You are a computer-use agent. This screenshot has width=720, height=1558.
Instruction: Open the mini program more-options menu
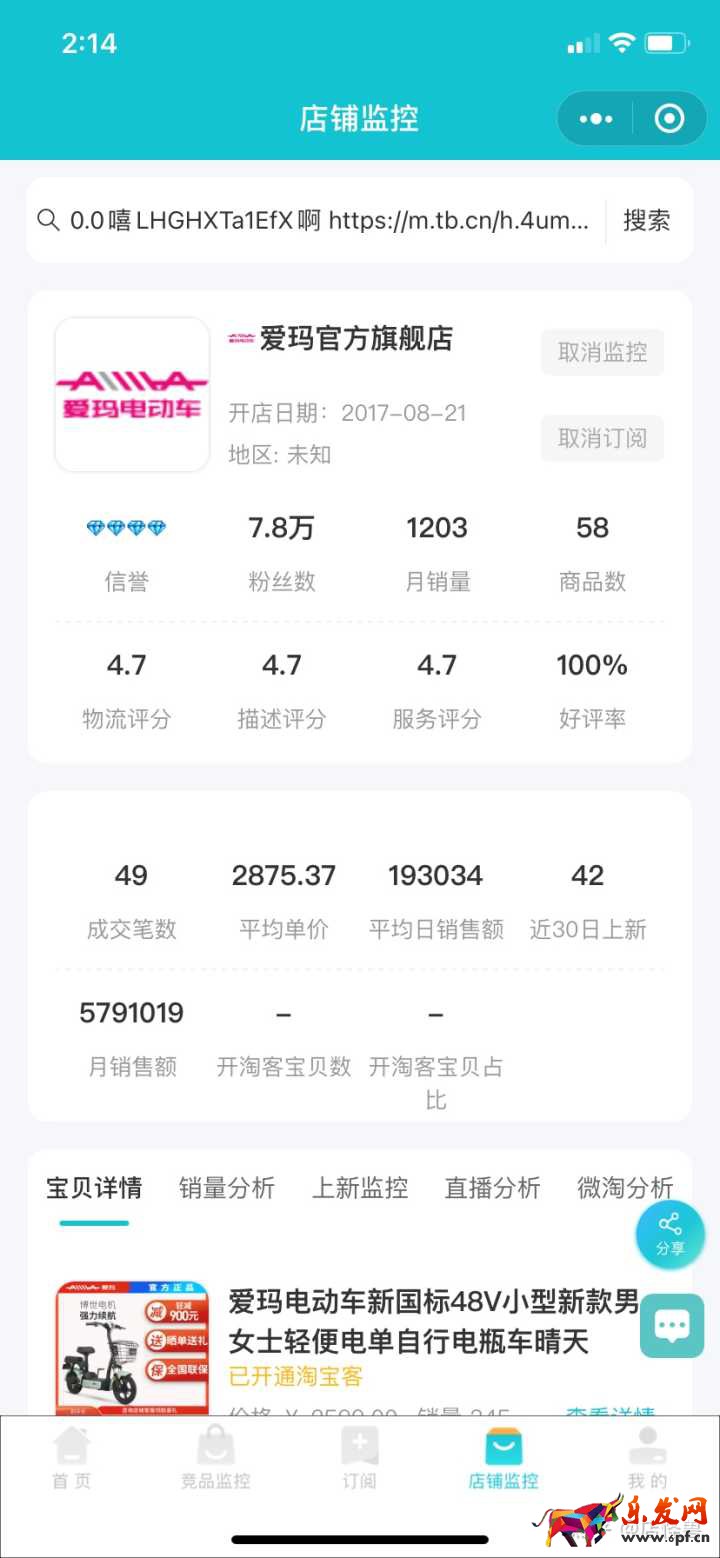596,119
